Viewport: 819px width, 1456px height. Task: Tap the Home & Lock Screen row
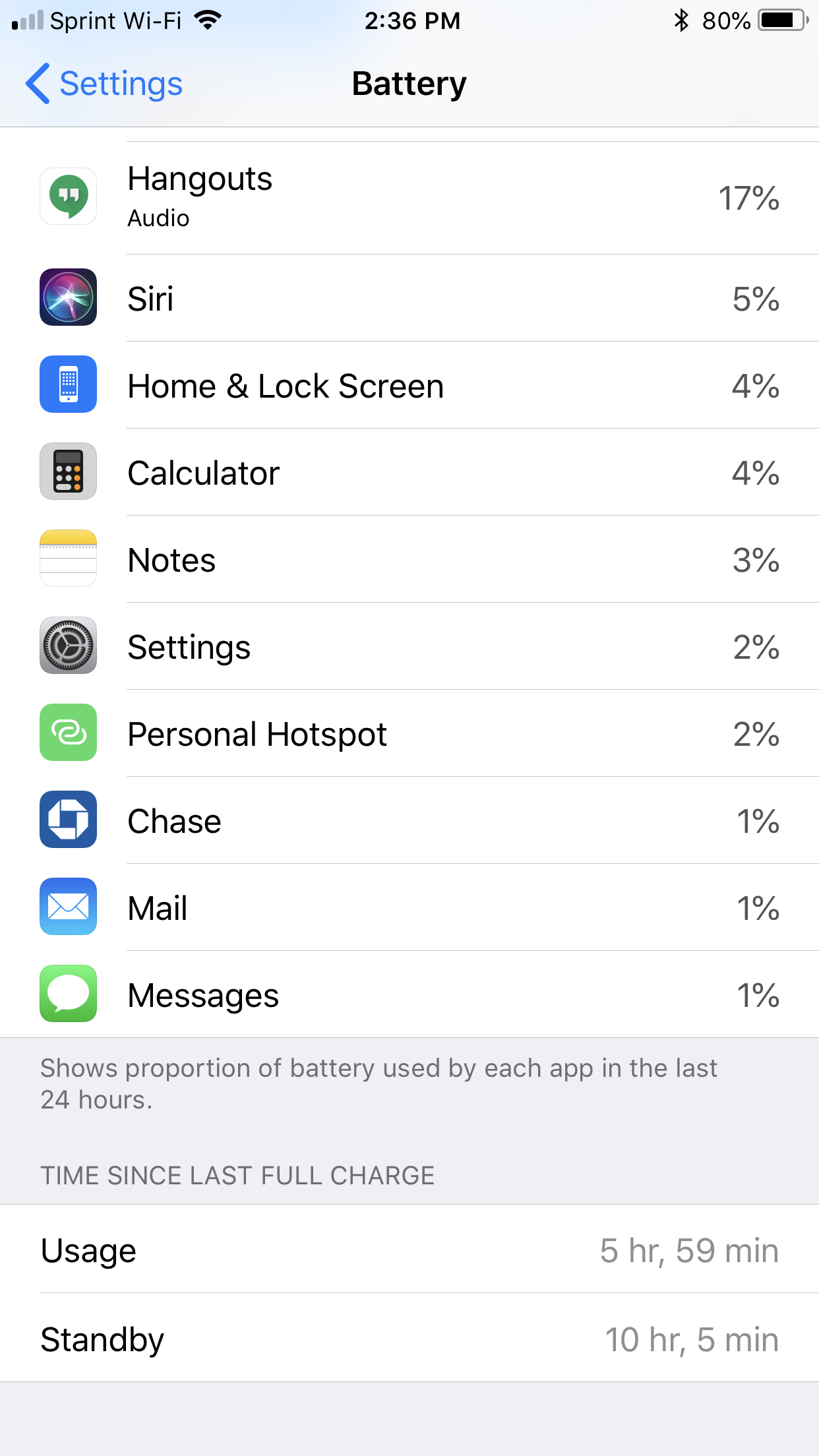pos(409,386)
